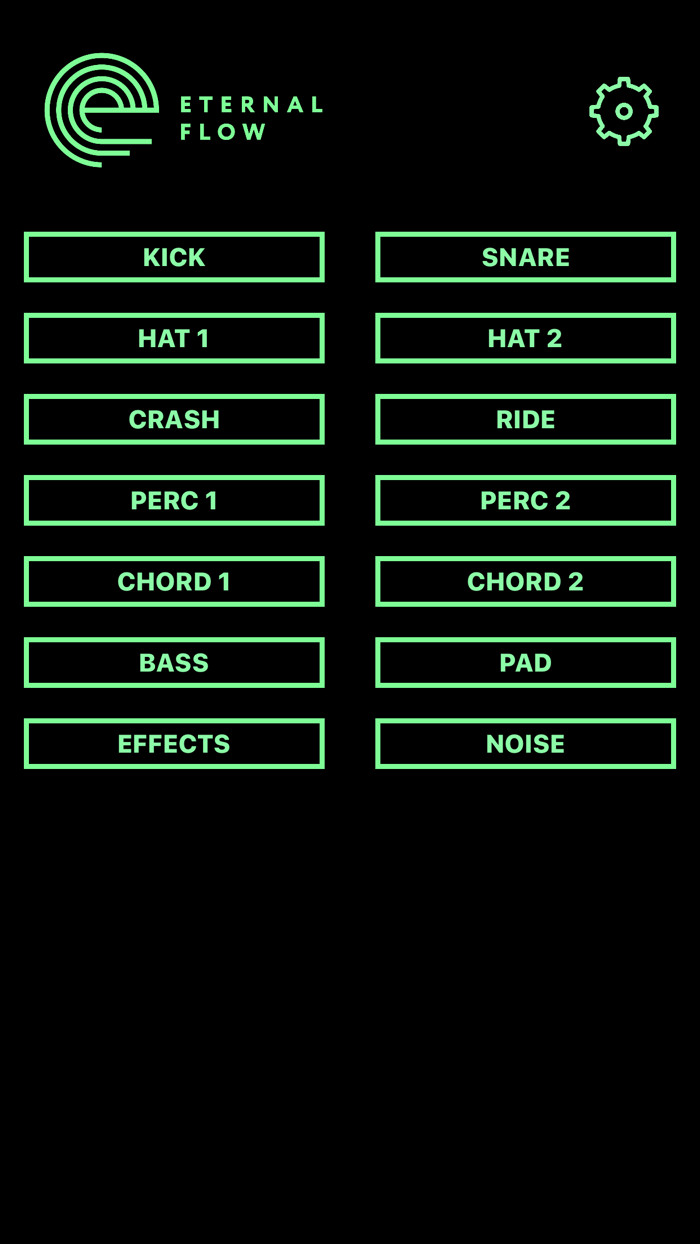Image resolution: width=700 pixels, height=1244 pixels.
Task: Open the settings gear icon
Action: point(624,111)
